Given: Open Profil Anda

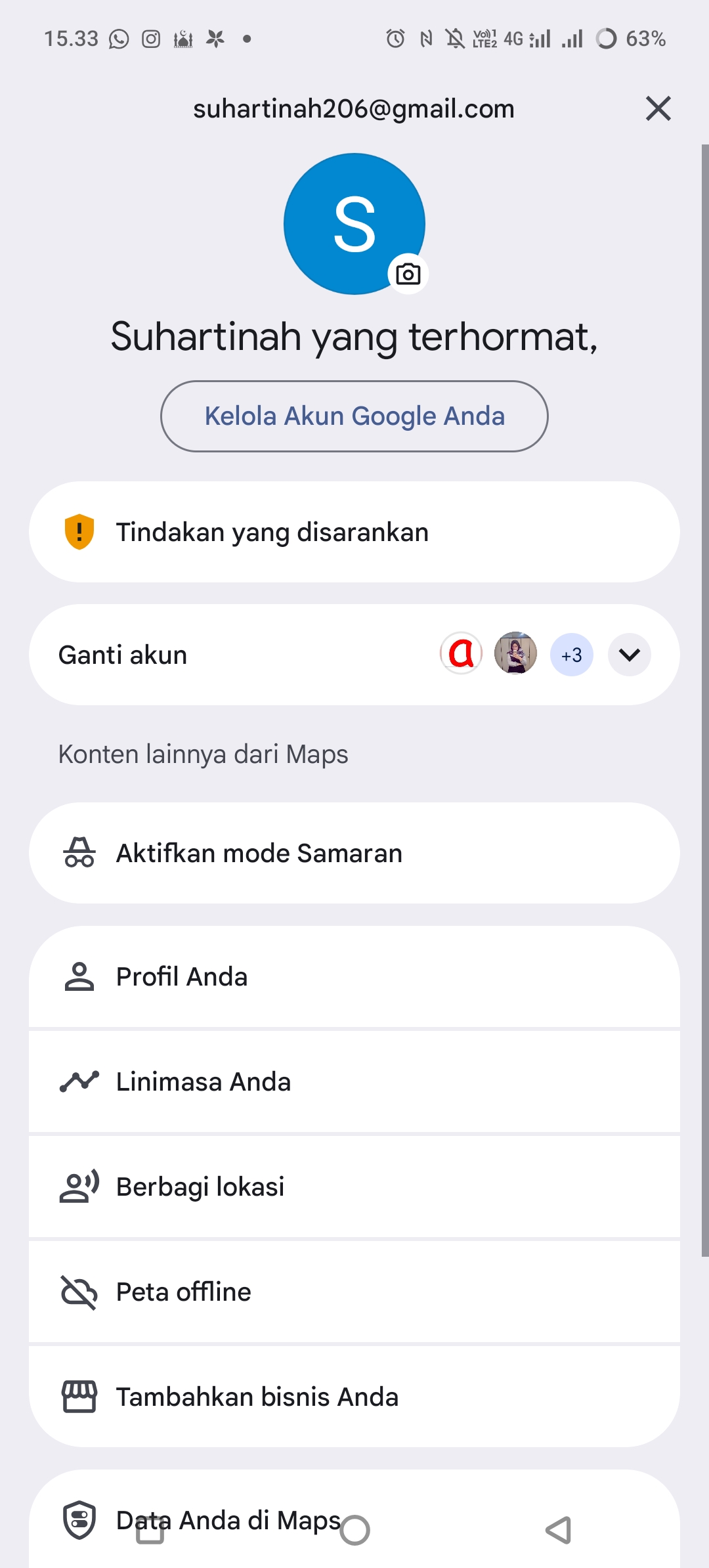Looking at the screenshot, I should click(354, 976).
